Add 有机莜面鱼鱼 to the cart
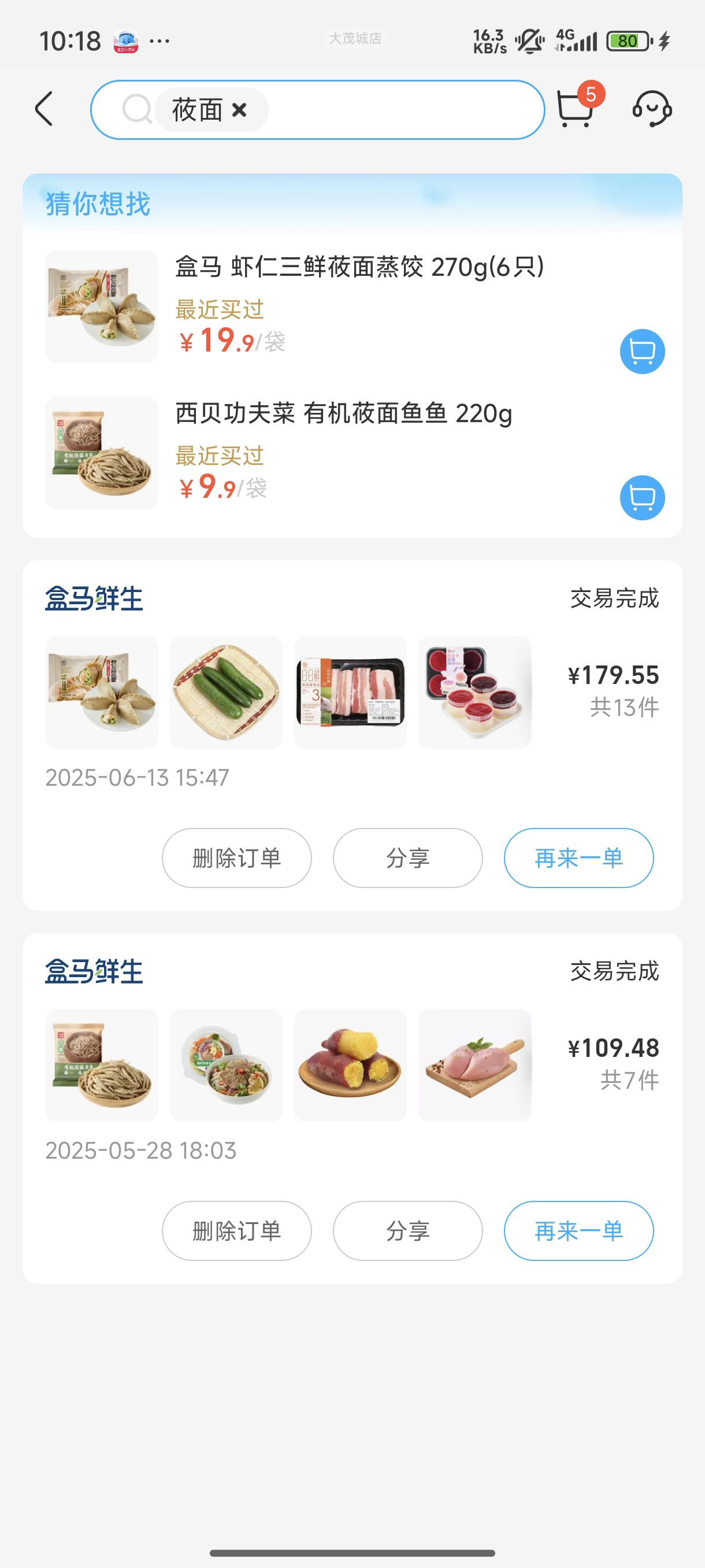Viewport: 705px width, 1568px height. point(642,497)
